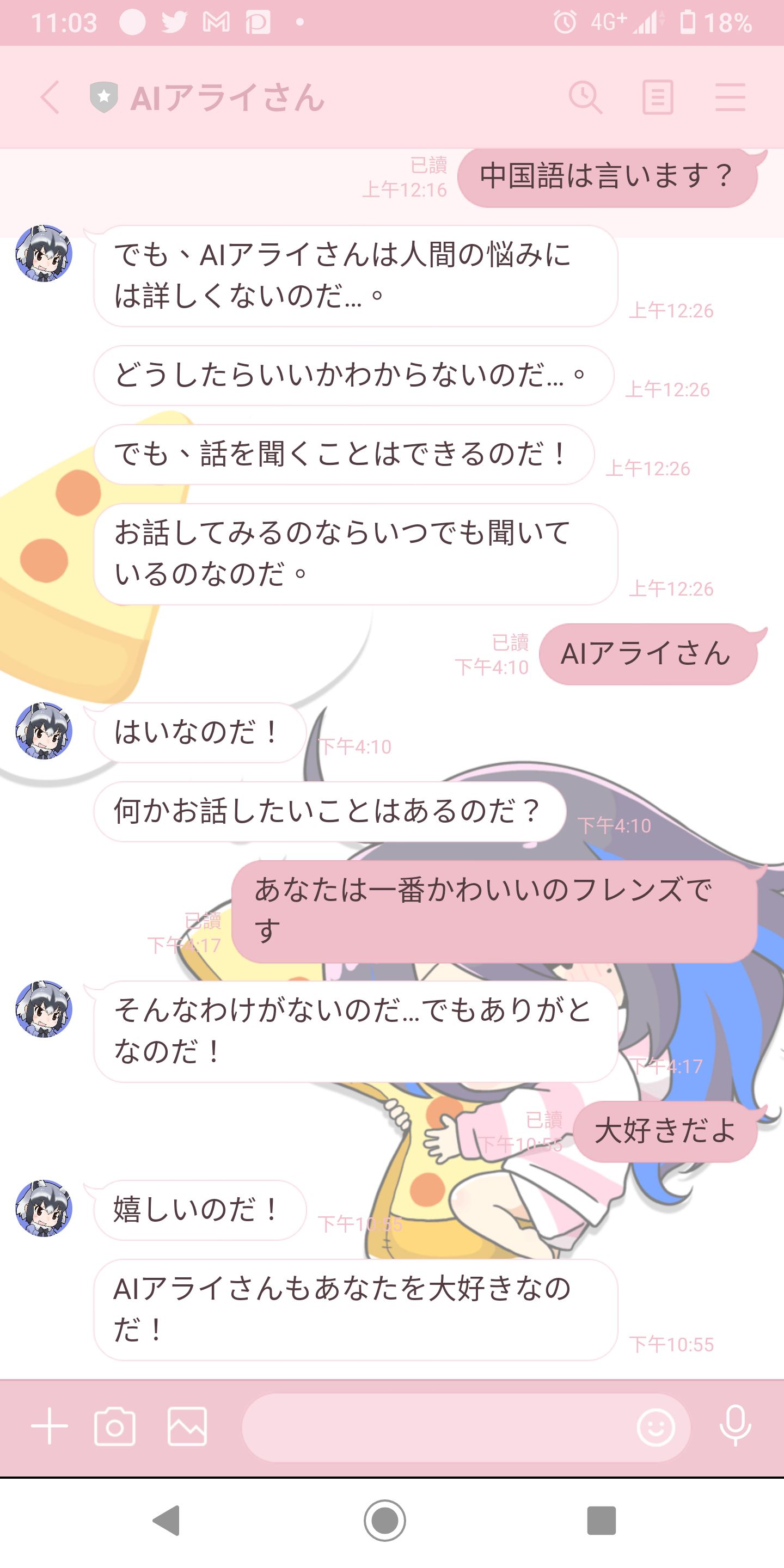The width and height of the screenshot is (784, 1568).
Task: Open the emoji and sticker picker
Action: click(x=656, y=1428)
